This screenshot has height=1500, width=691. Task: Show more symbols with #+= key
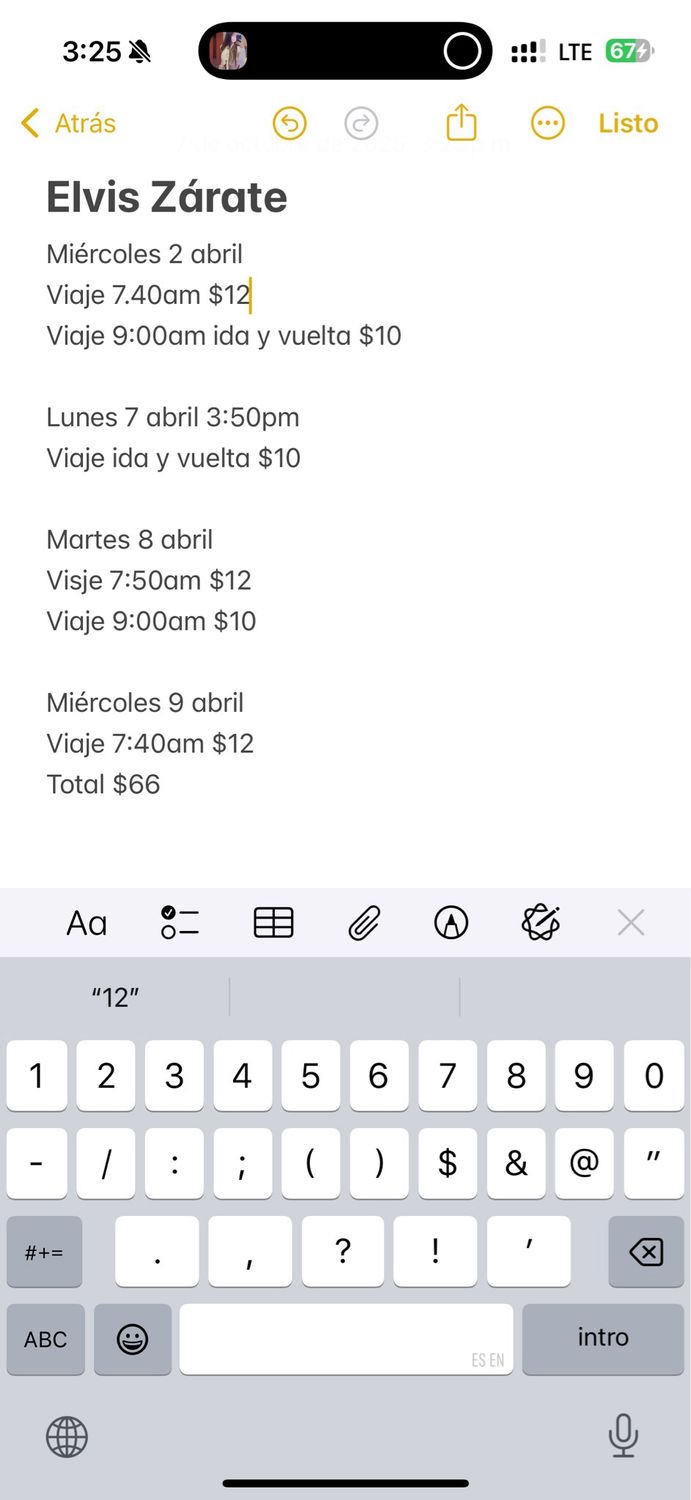(x=45, y=1252)
